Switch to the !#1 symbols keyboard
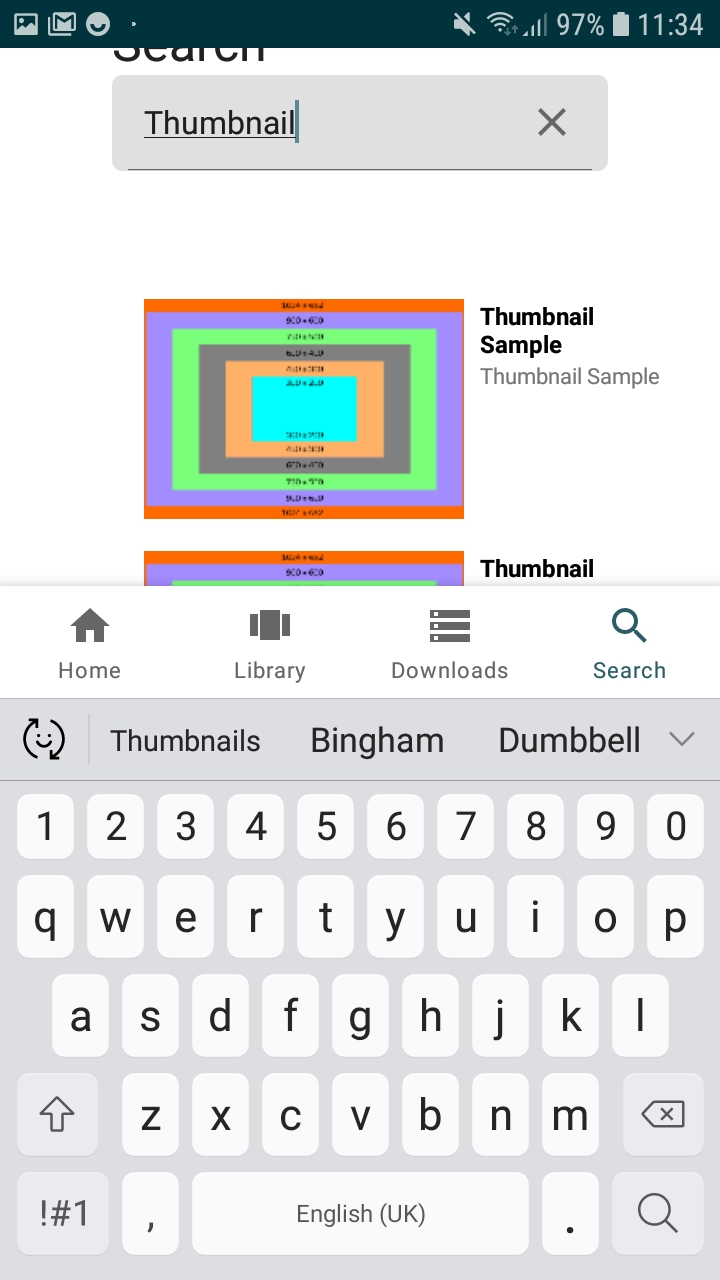720x1280 pixels. [x=65, y=1213]
